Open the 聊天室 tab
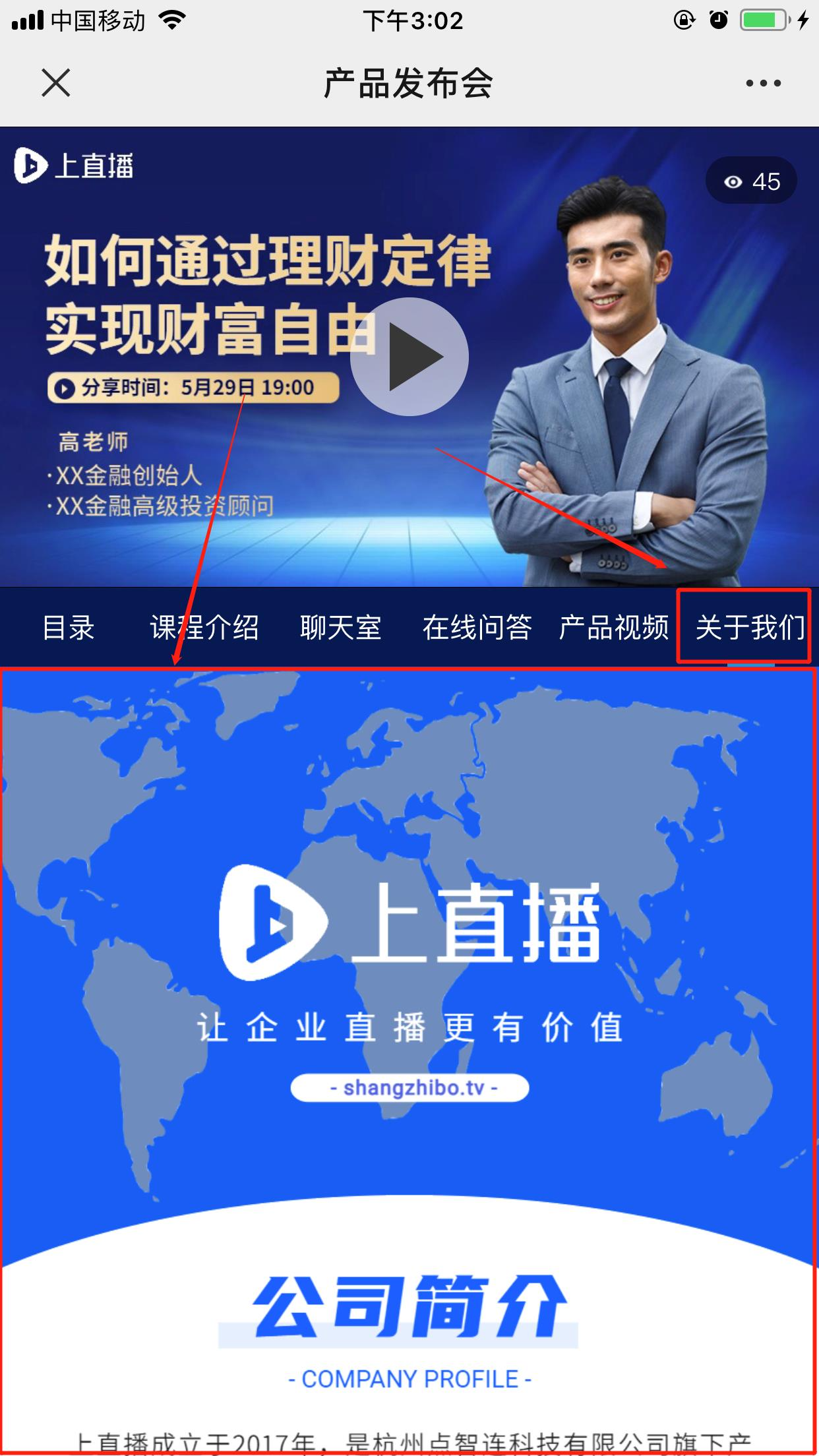 (341, 627)
